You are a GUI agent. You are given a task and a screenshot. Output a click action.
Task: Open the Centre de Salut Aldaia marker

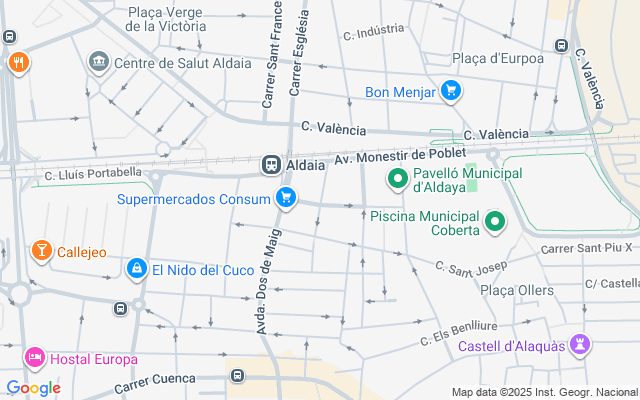pos(99,62)
